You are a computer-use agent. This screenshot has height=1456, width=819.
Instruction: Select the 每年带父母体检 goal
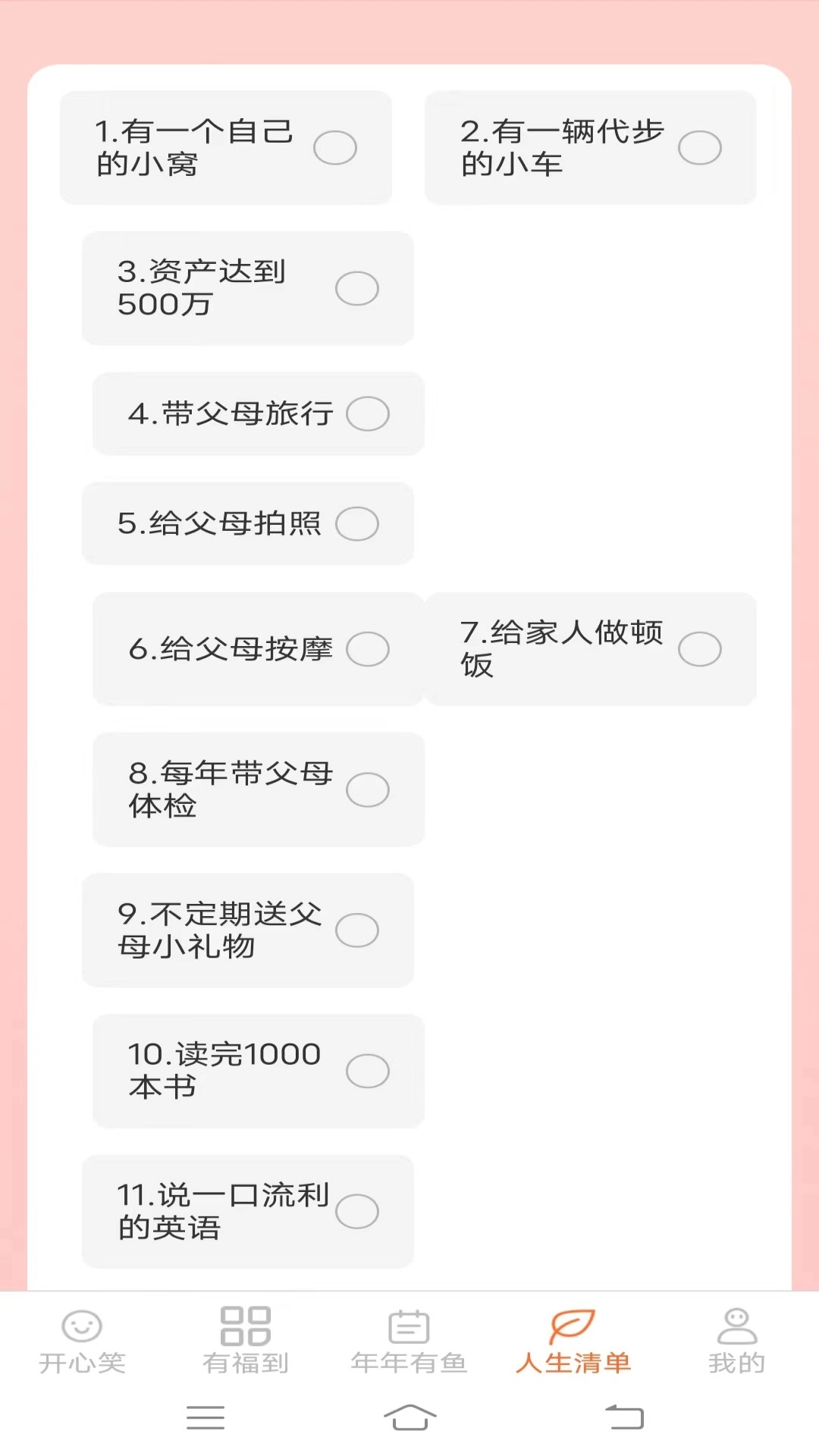[x=258, y=789]
